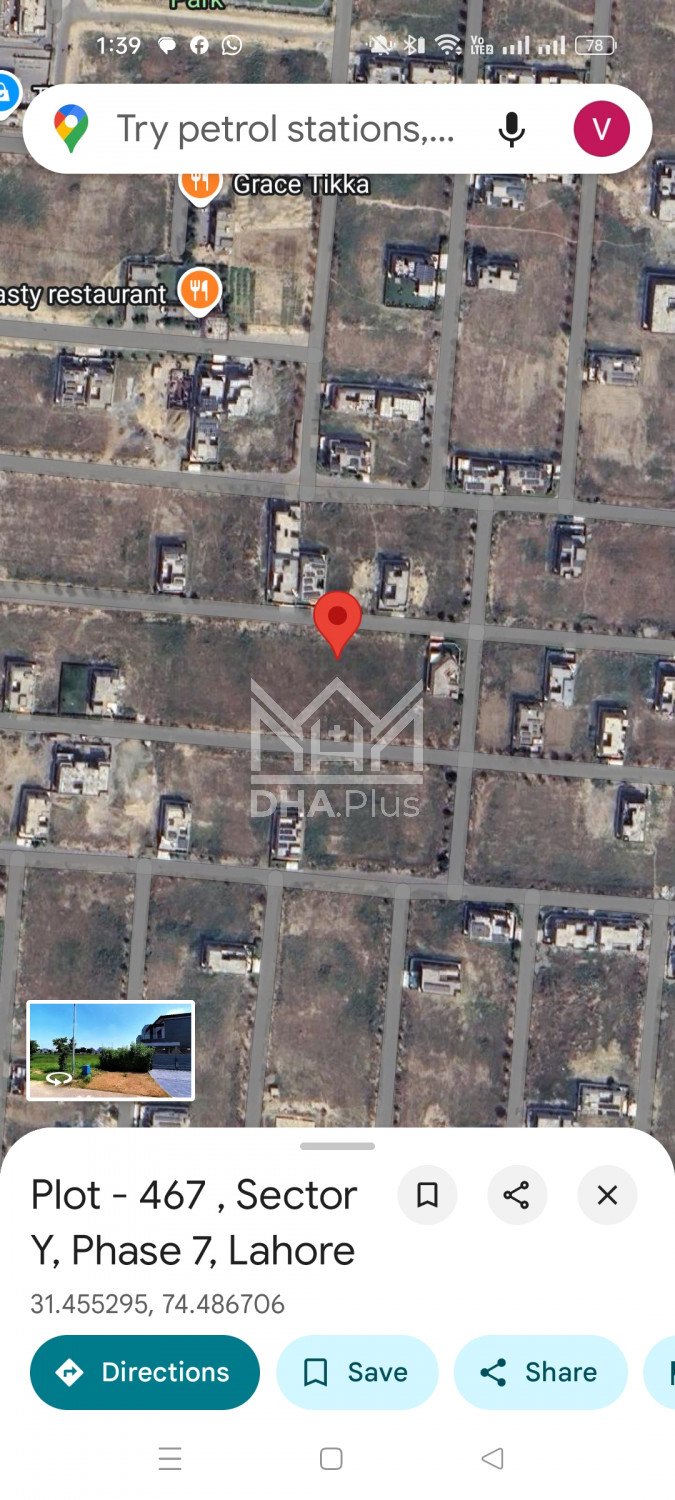Tap the round share icon beside the title

517,1195
